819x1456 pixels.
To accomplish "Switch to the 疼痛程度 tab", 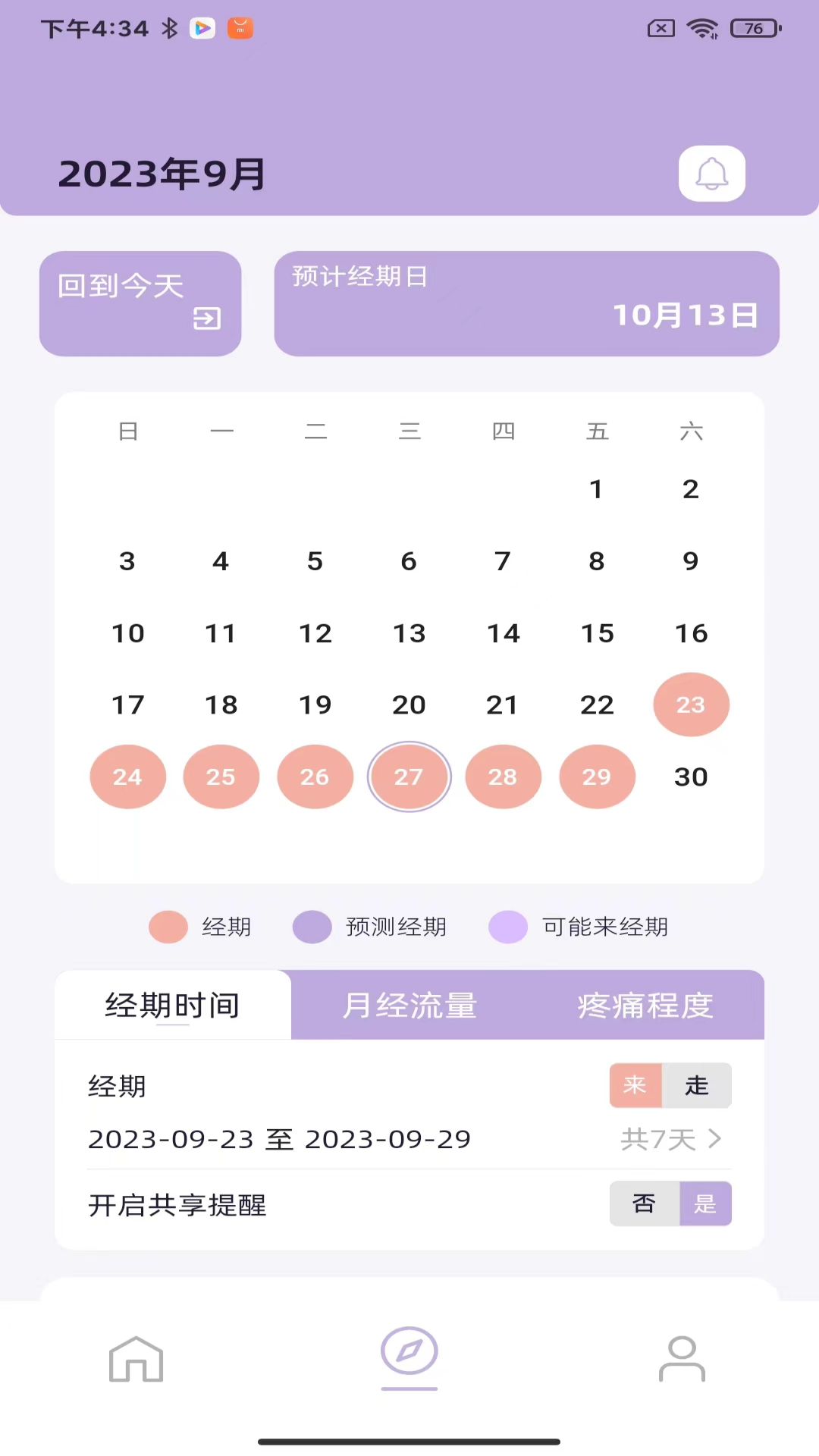I will (645, 1006).
